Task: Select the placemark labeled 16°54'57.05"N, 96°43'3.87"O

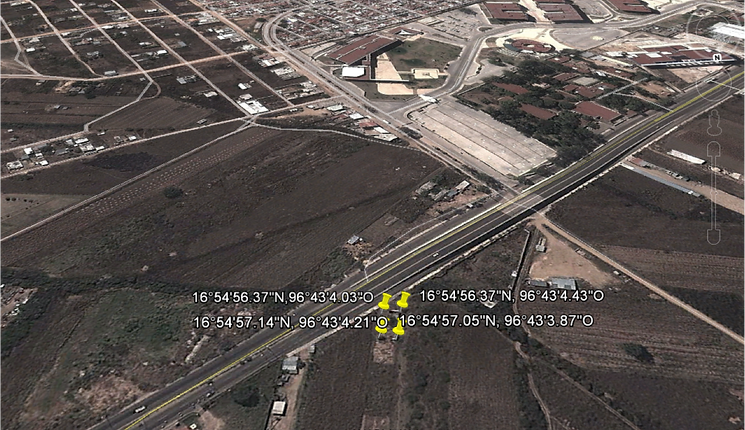Action: (398, 327)
